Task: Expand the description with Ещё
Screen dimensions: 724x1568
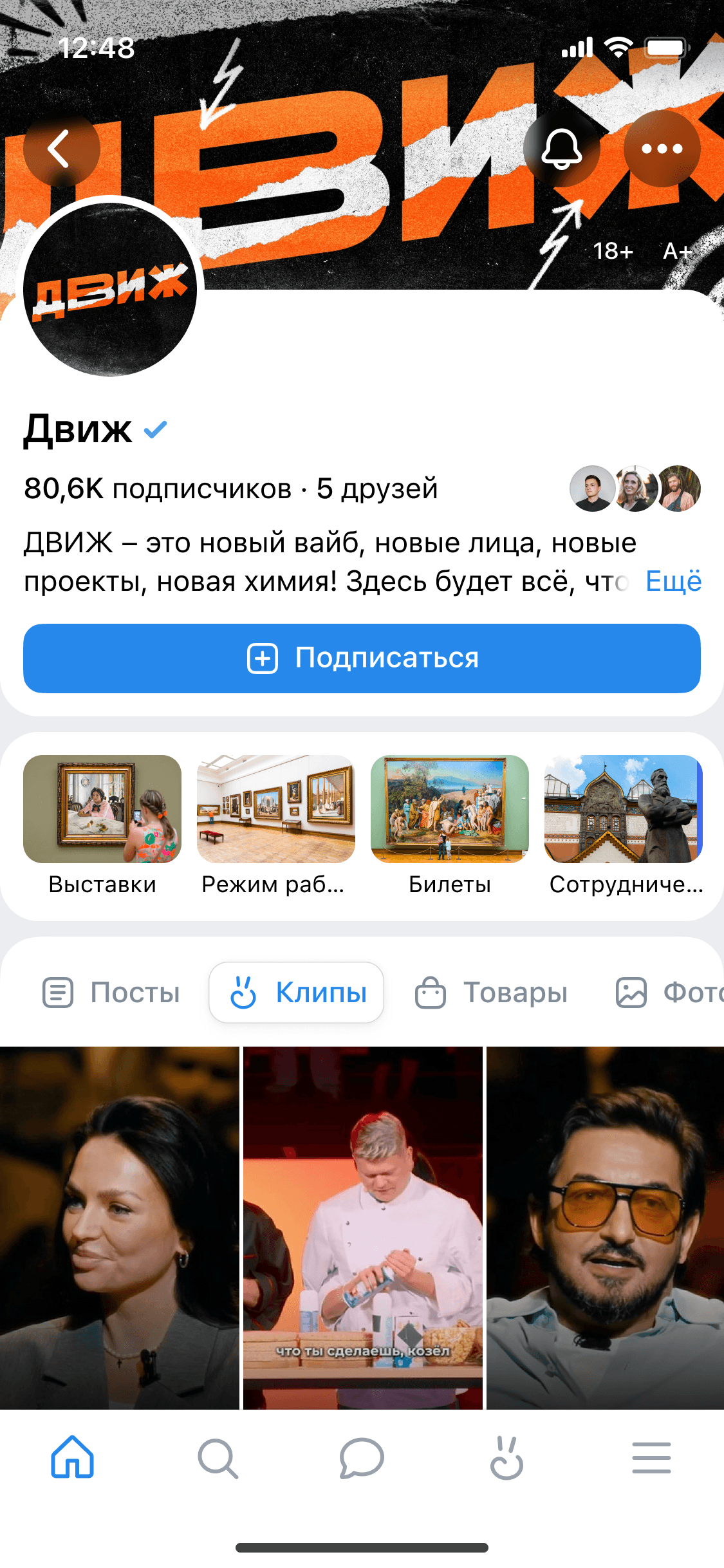Action: (673, 581)
